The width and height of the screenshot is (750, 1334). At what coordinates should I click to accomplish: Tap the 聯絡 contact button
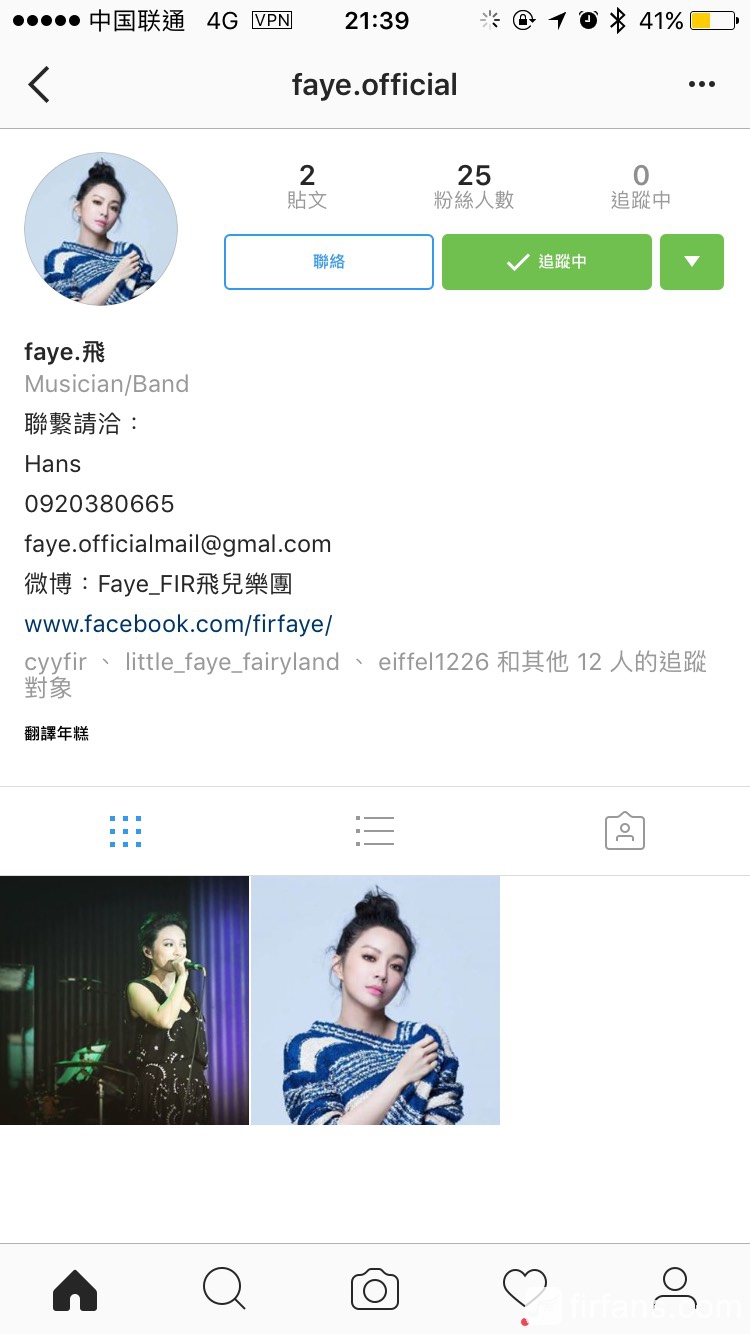point(329,262)
